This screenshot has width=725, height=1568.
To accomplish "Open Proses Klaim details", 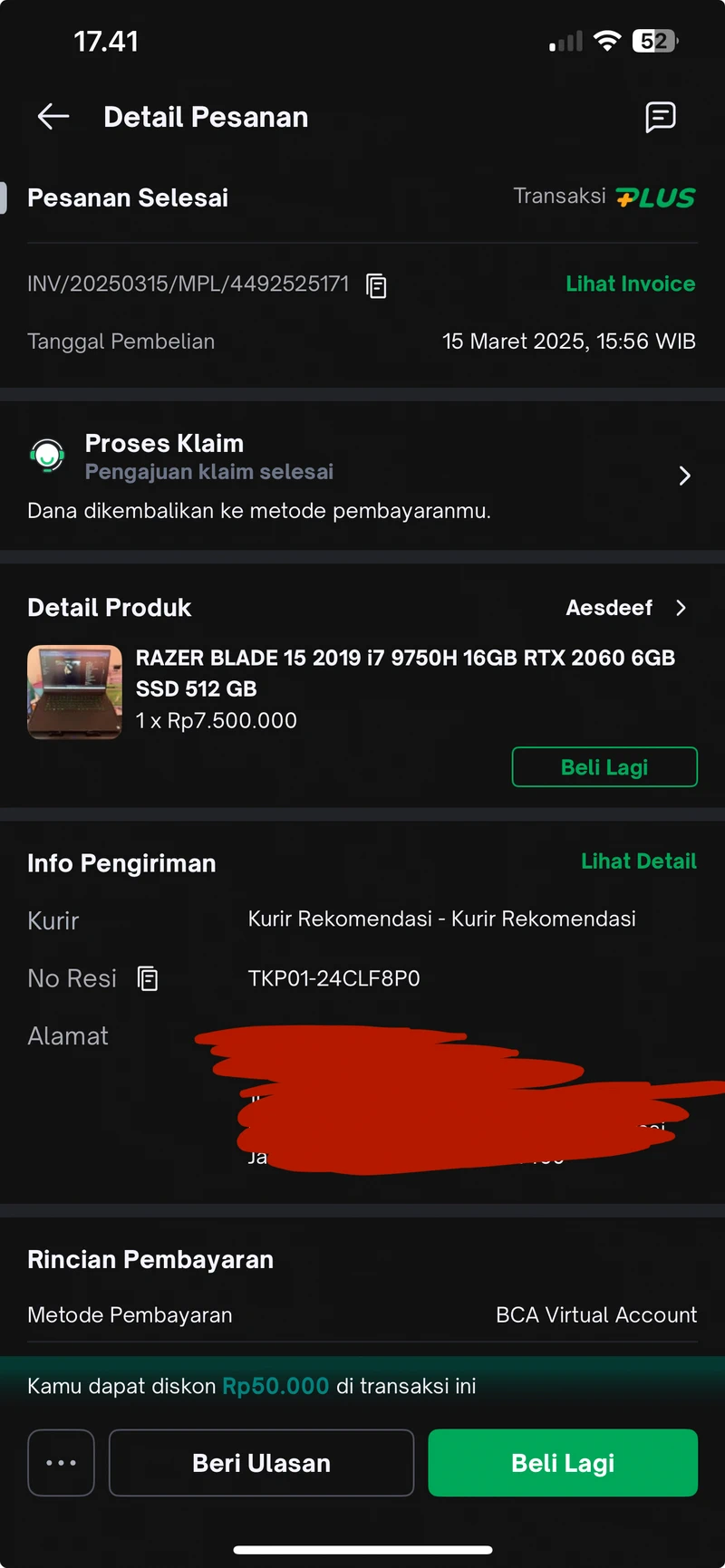I will pyautogui.click(x=362, y=476).
